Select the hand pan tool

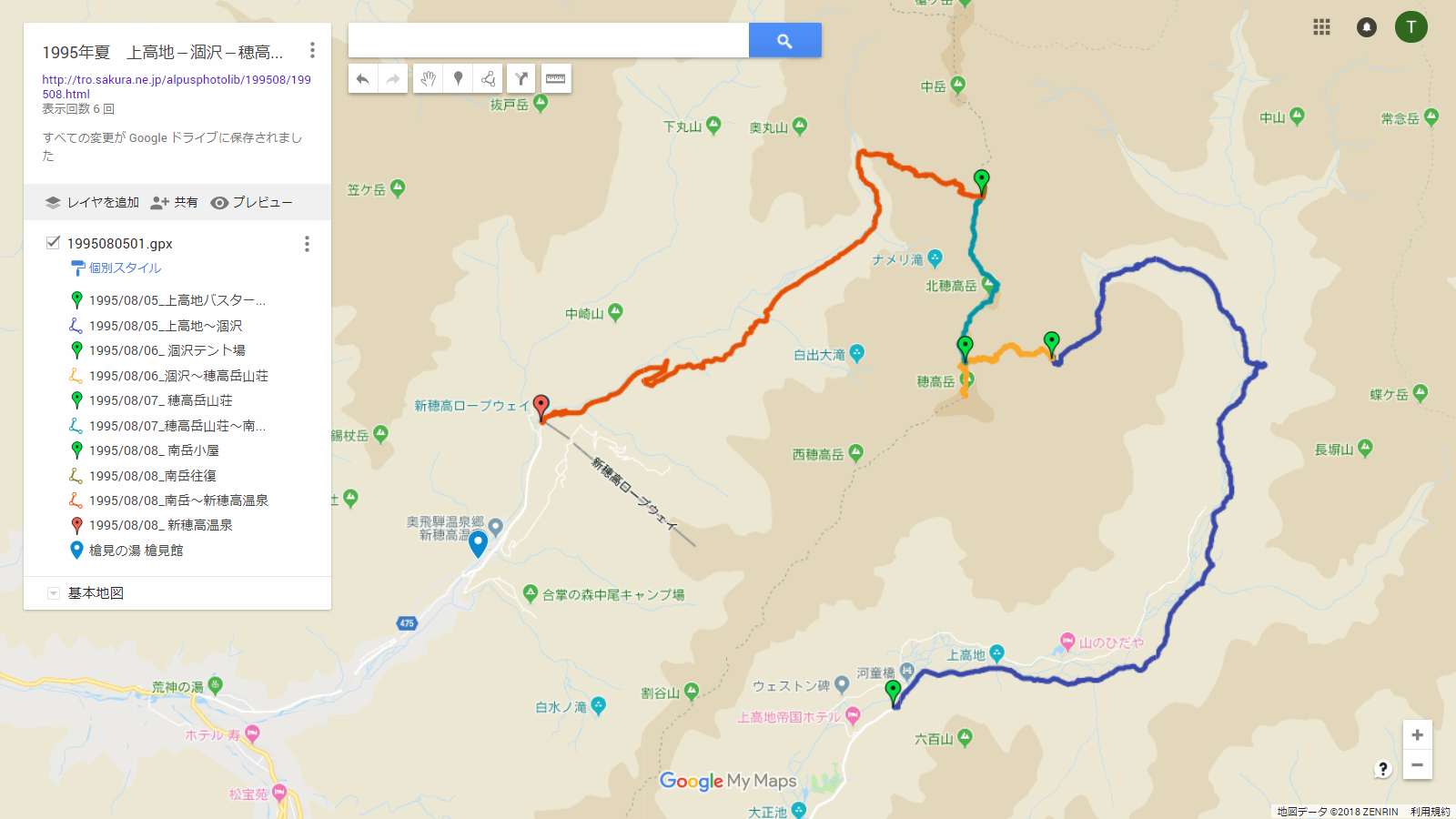pyautogui.click(x=428, y=79)
